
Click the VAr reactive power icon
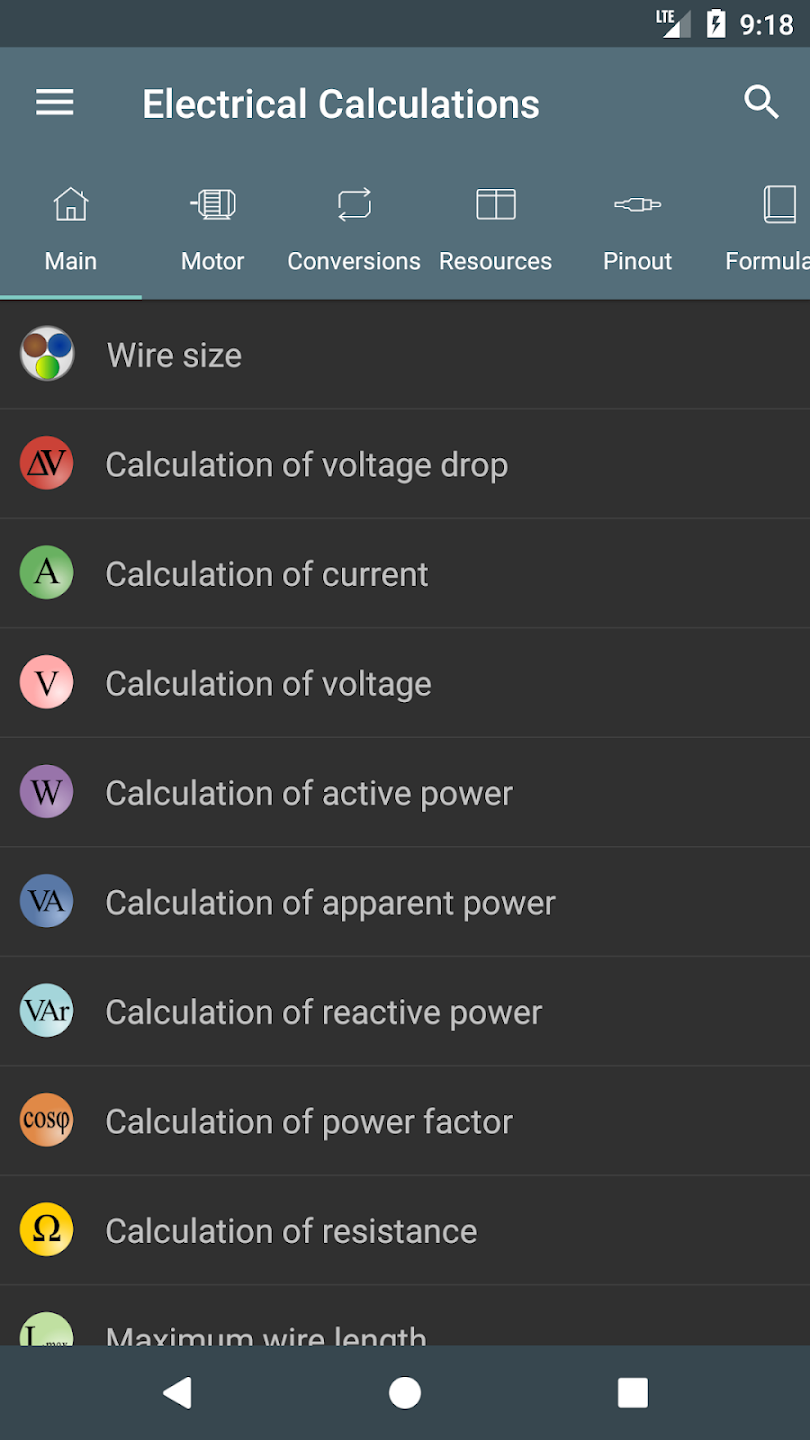46,1010
